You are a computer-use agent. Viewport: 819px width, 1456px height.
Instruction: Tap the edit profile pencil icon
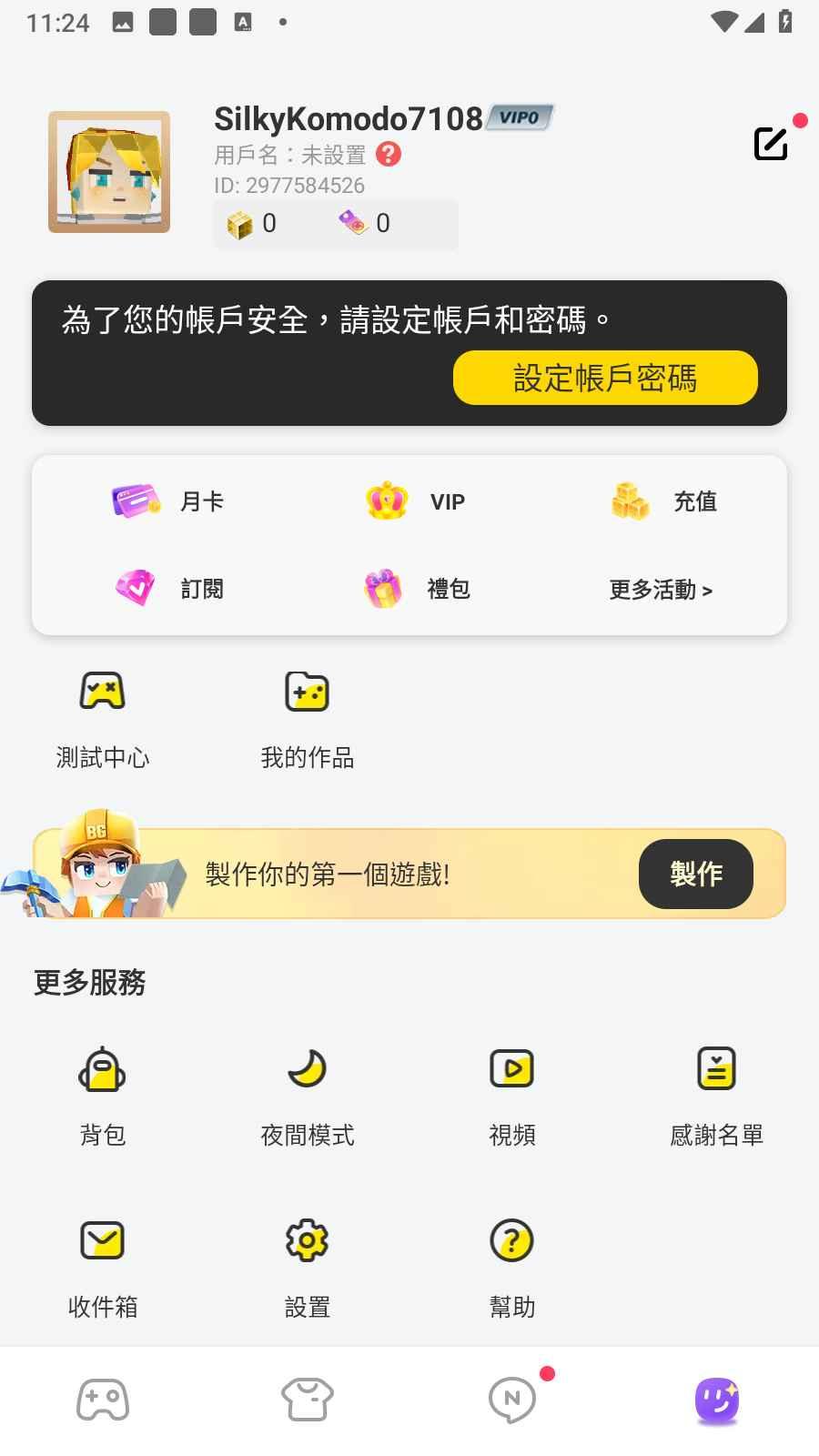tap(771, 144)
